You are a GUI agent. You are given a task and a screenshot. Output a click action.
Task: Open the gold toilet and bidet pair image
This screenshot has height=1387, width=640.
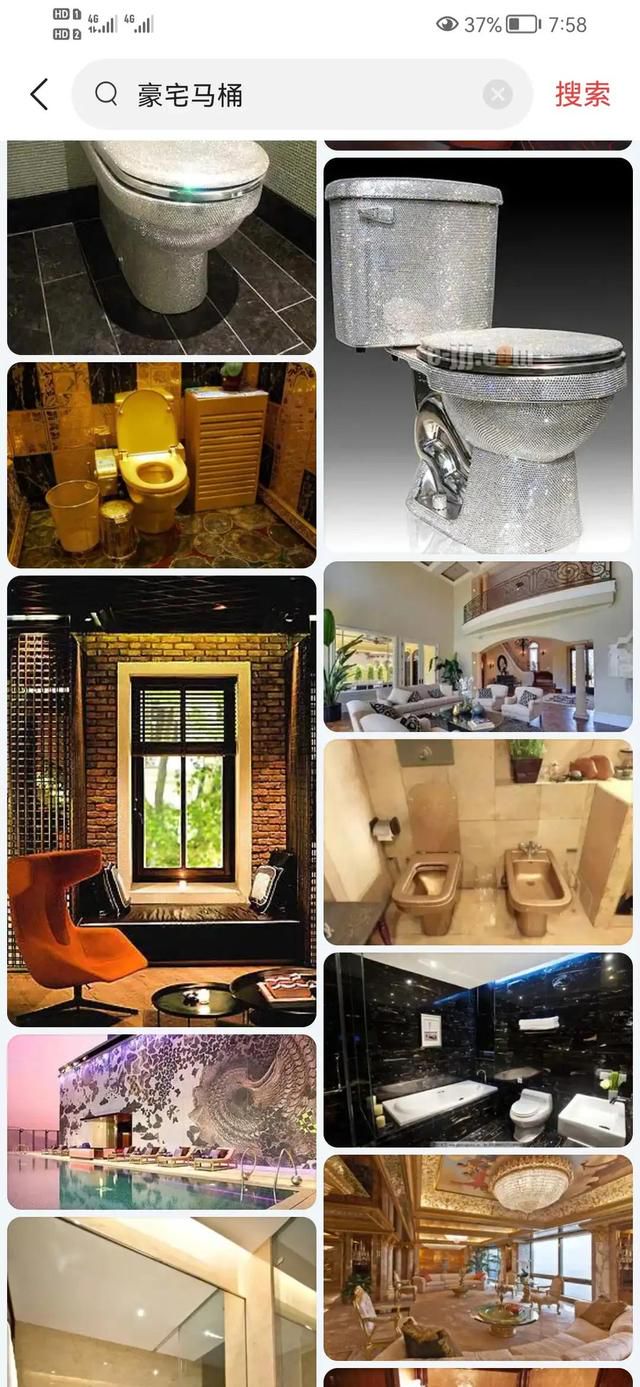point(478,842)
